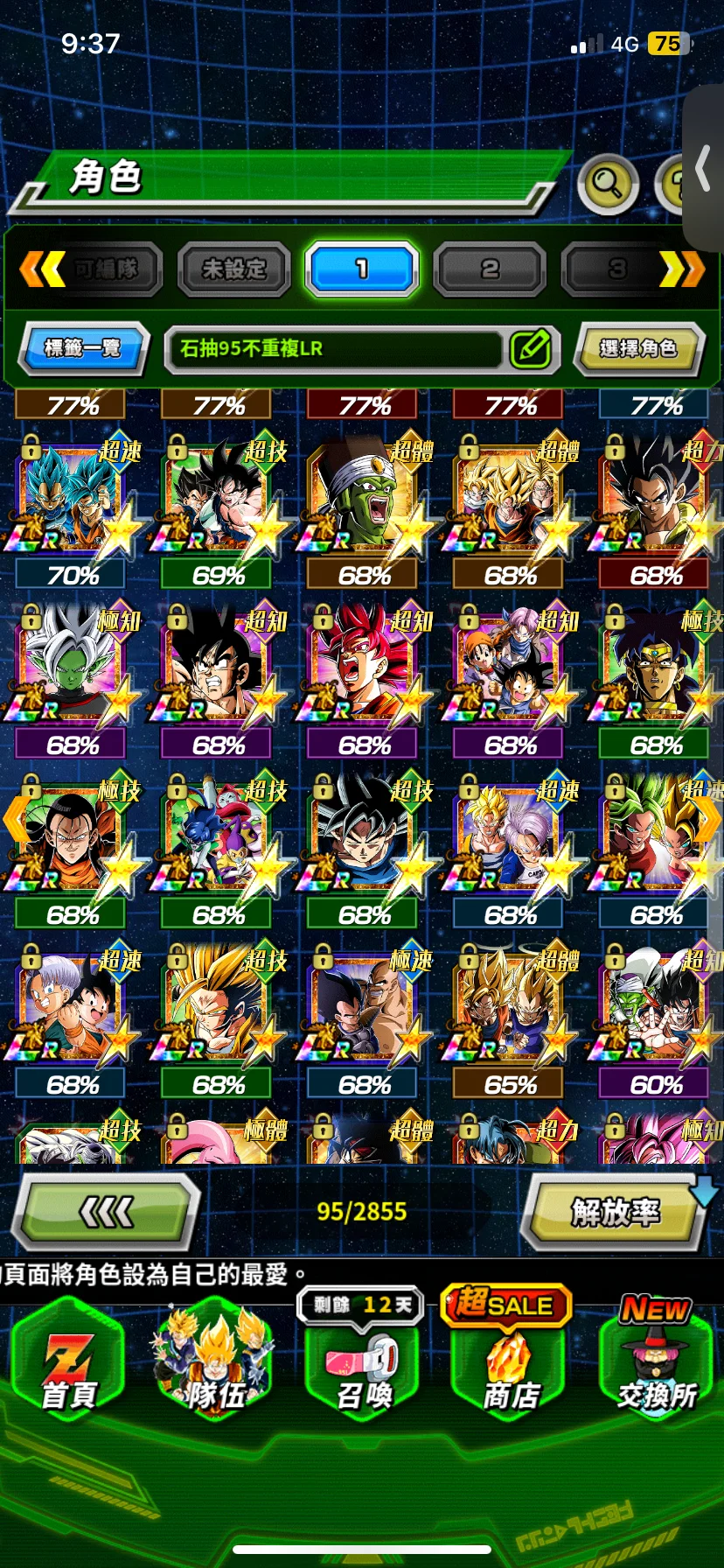Select the 未設定 tab
Viewport: 724px width, 1568px height.
point(233,269)
